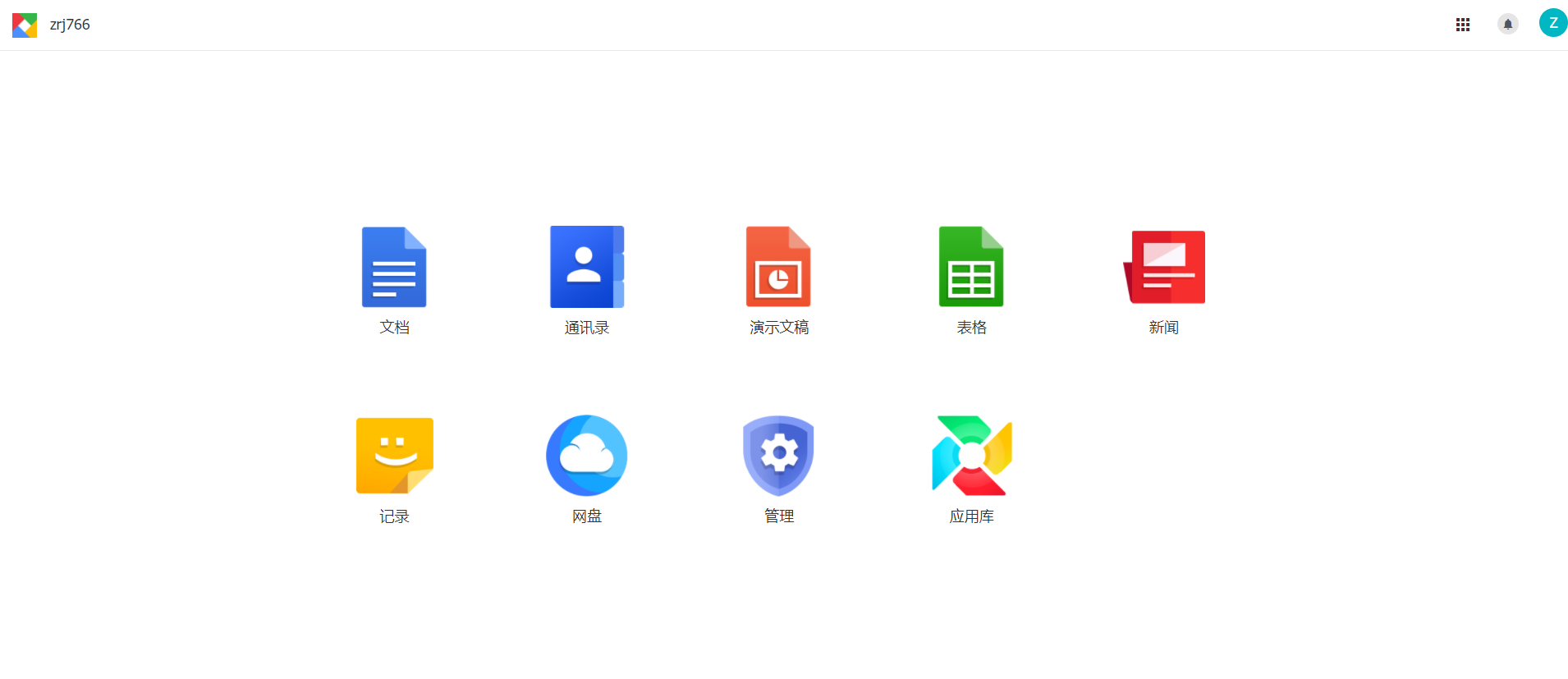The image size is (1568, 679).
Task: Open the 管理 admin settings app
Action: click(778, 456)
